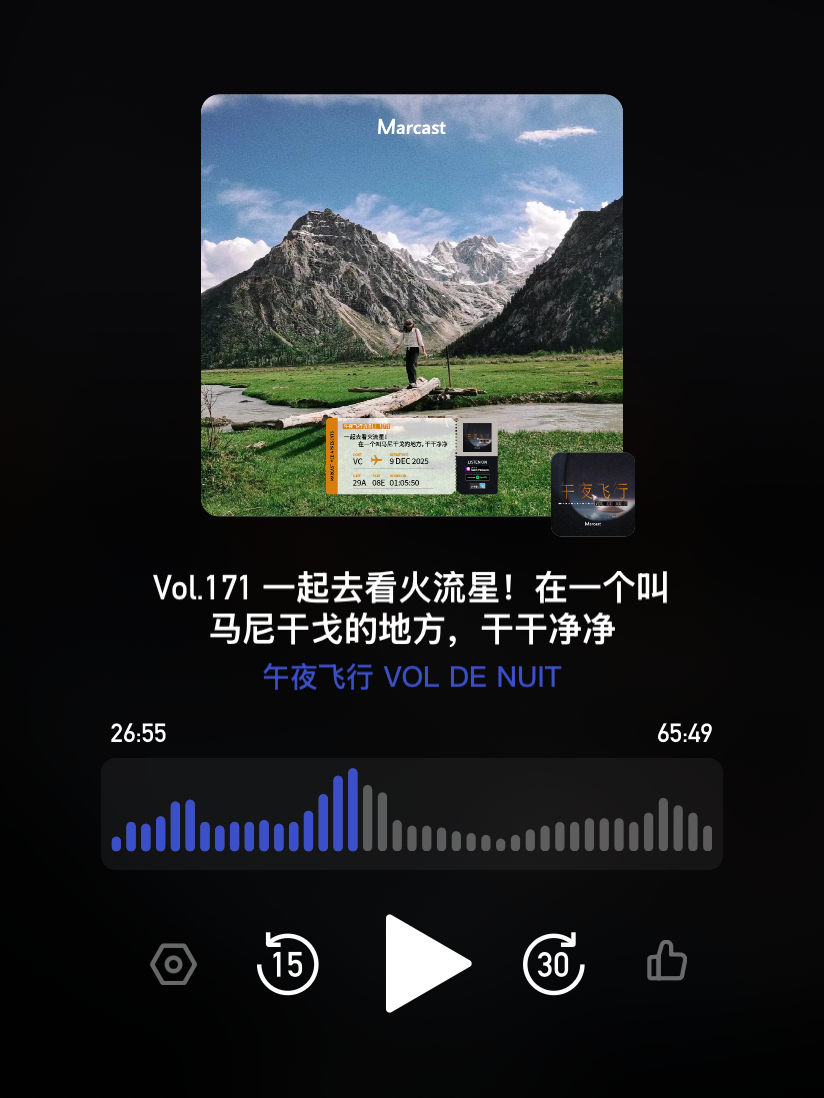Open playback settings hexagon icon
The width and height of the screenshot is (824, 1098).
click(x=173, y=964)
